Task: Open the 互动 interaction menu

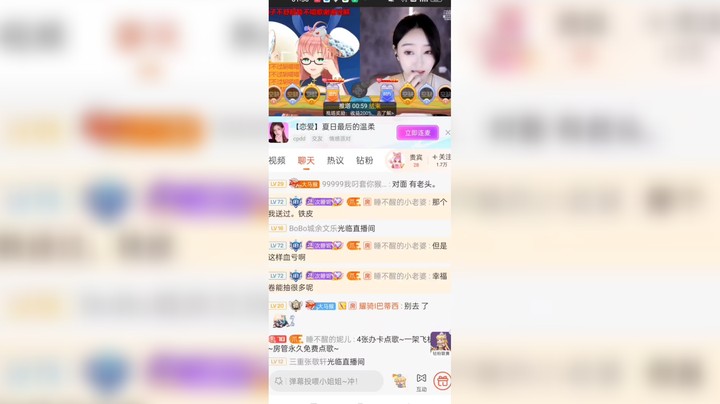Action: tap(421, 381)
